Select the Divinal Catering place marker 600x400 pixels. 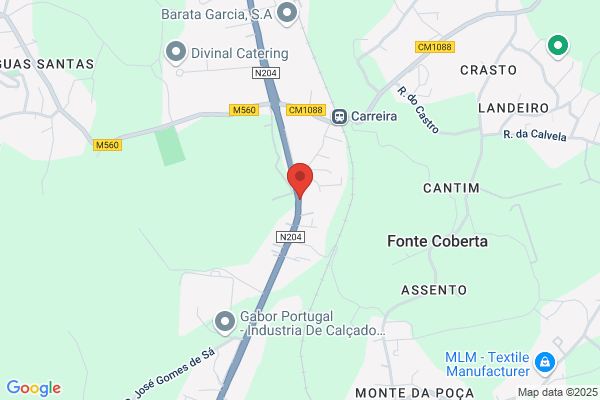[176, 53]
